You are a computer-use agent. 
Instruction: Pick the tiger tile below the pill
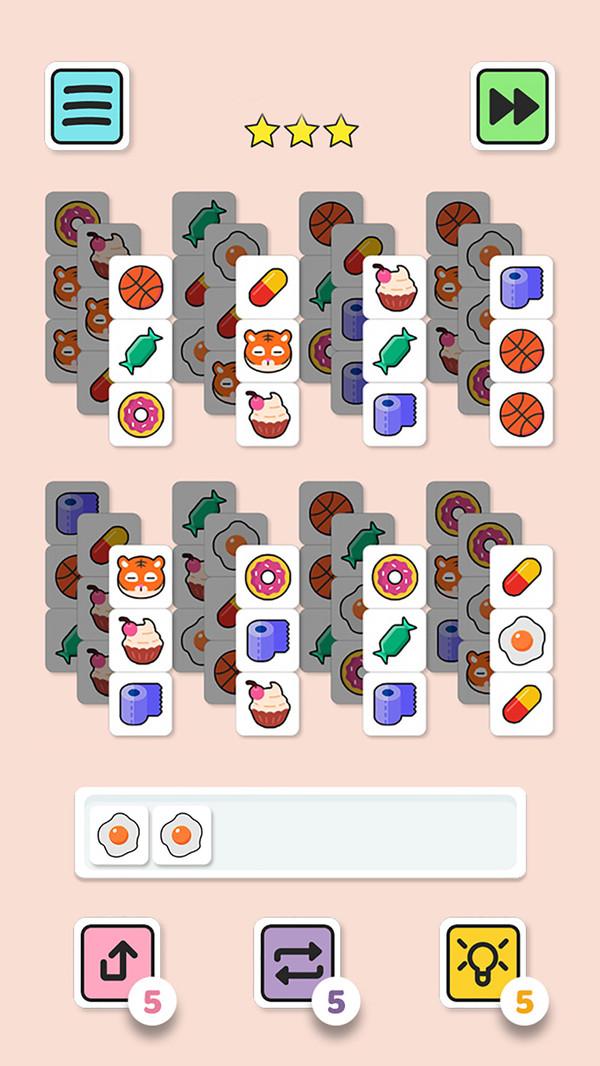pyautogui.click(x=267, y=351)
